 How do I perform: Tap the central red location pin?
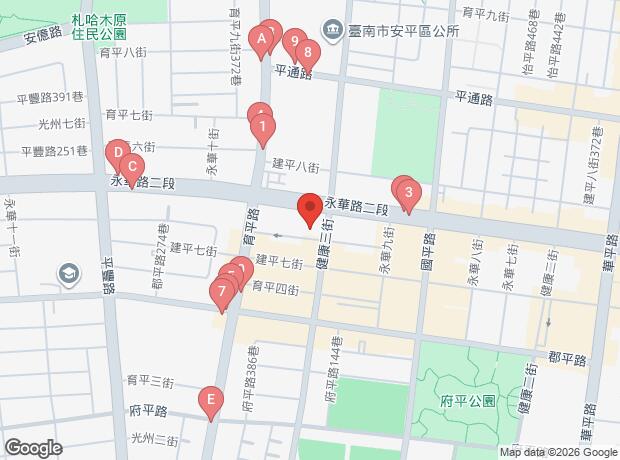(310, 207)
